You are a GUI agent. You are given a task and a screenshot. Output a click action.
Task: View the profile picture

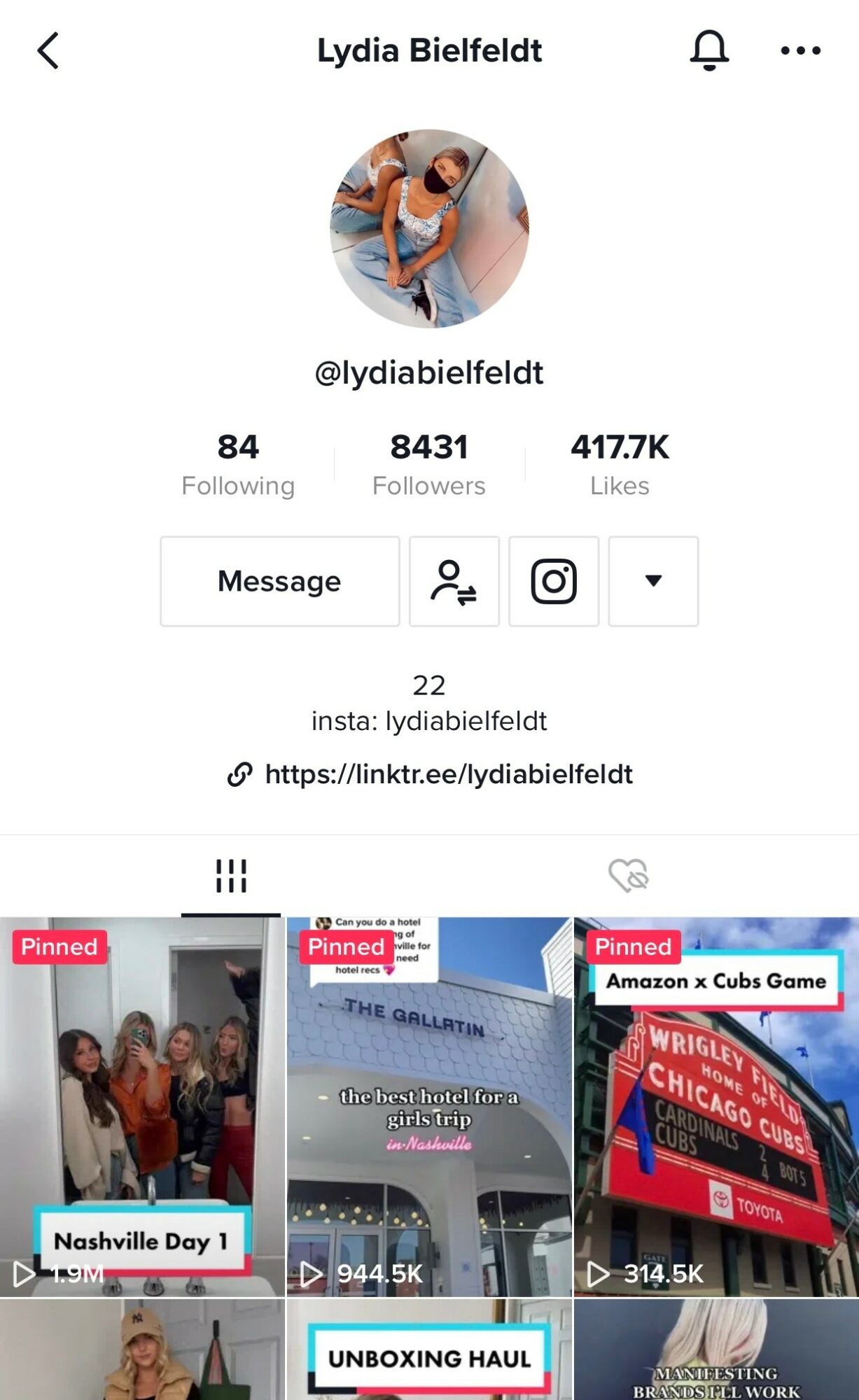point(429,228)
